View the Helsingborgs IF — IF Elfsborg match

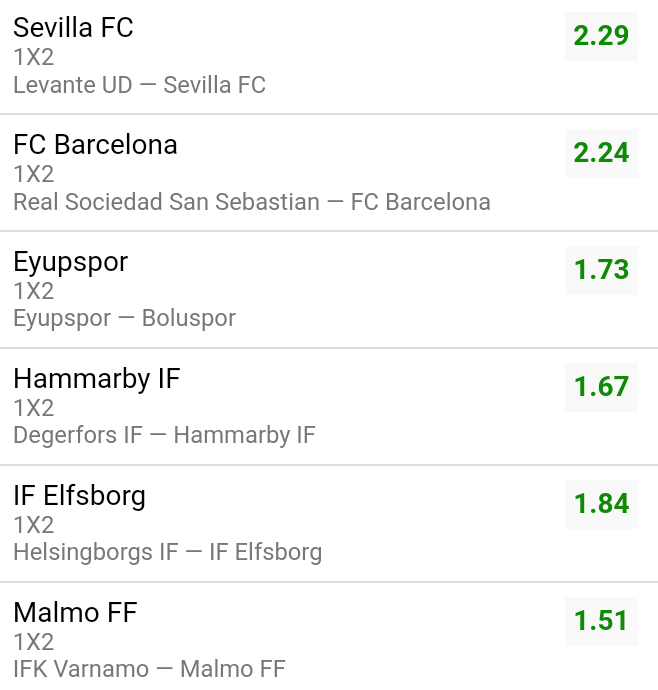coord(167,553)
